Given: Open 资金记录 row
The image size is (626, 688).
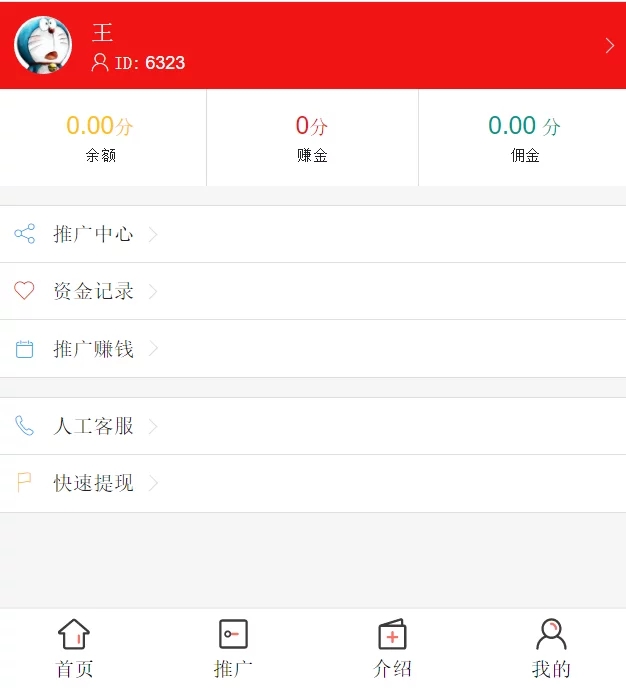Looking at the screenshot, I should (93, 291).
